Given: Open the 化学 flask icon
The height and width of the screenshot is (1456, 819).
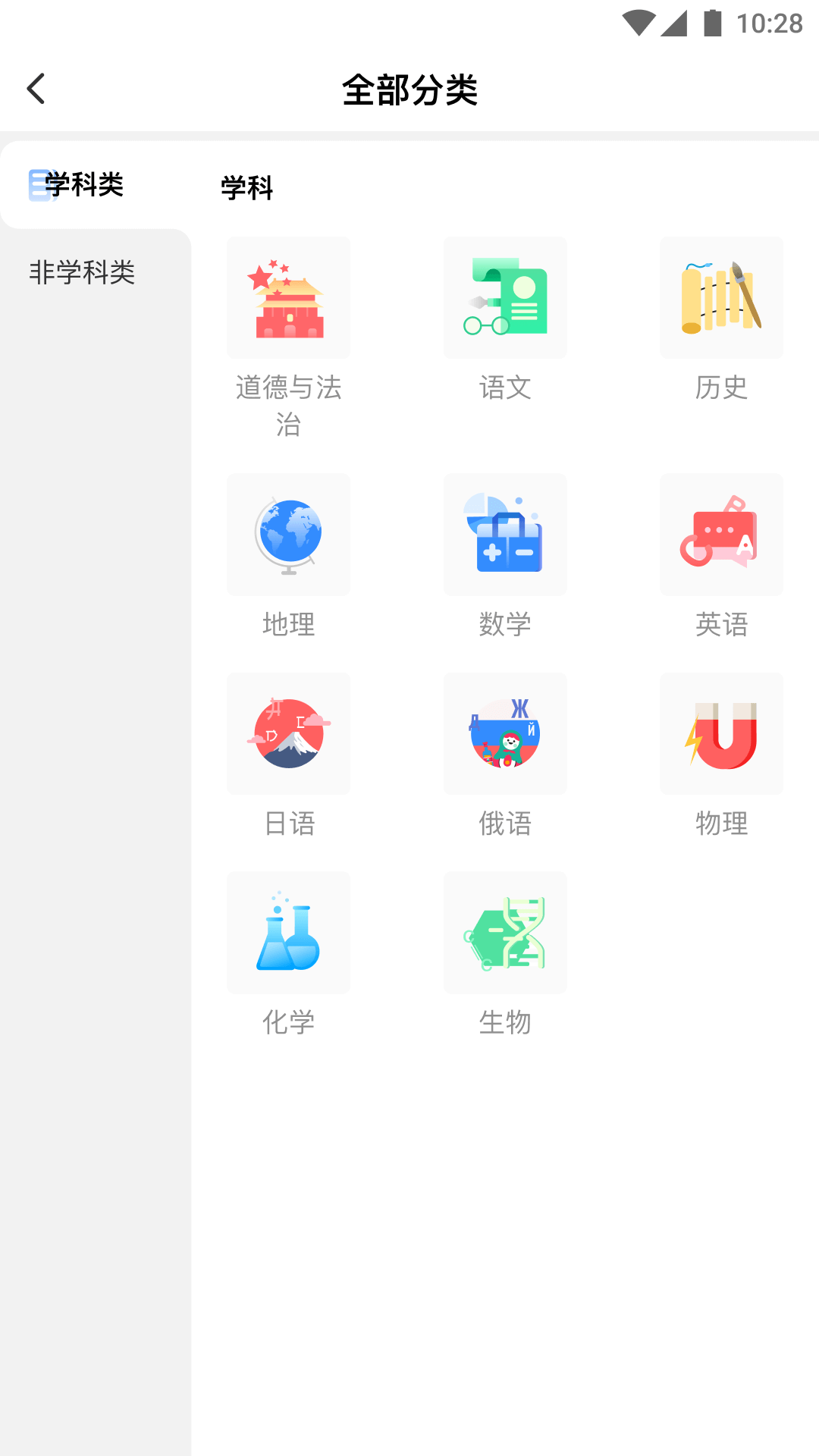Looking at the screenshot, I should click(x=288, y=932).
